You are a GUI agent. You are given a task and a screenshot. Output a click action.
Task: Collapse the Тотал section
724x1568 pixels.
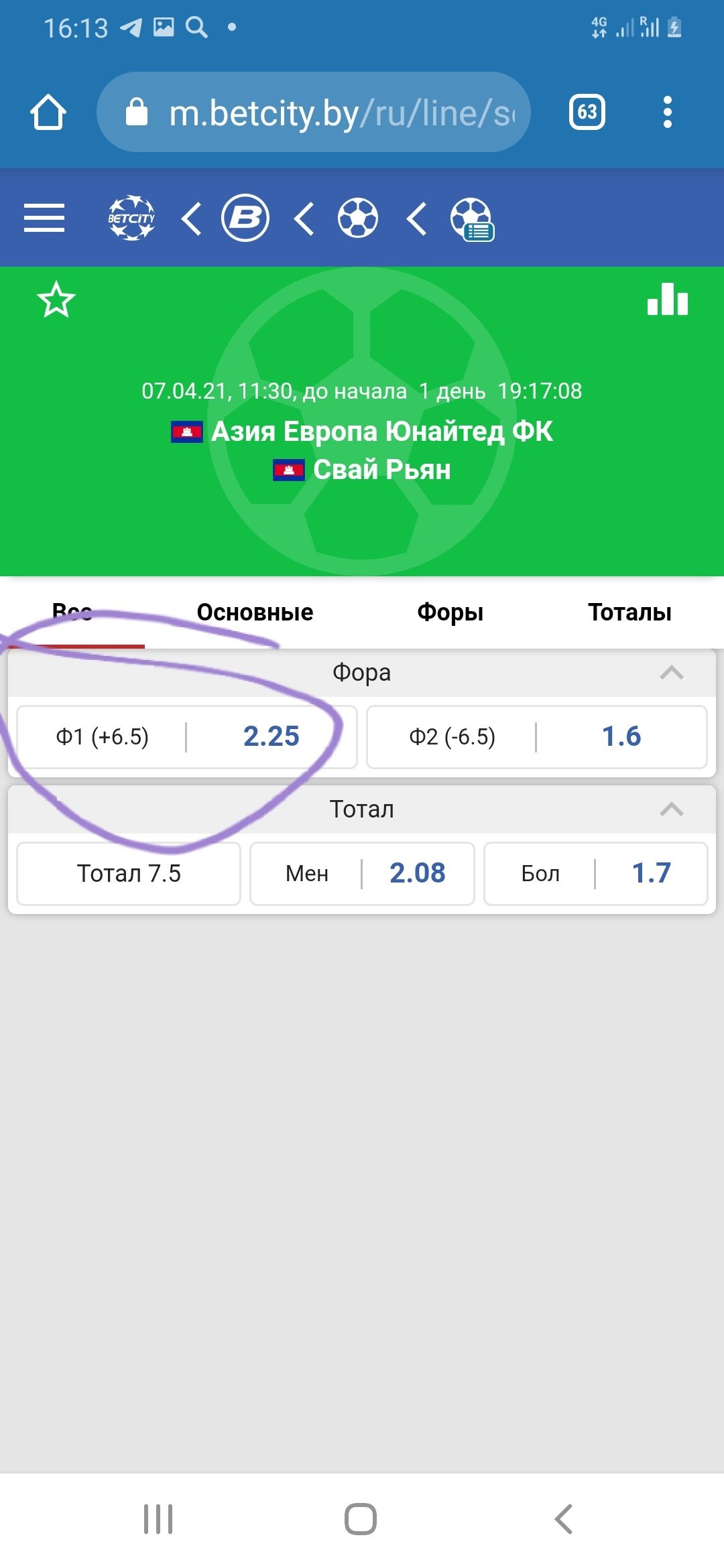tap(671, 809)
